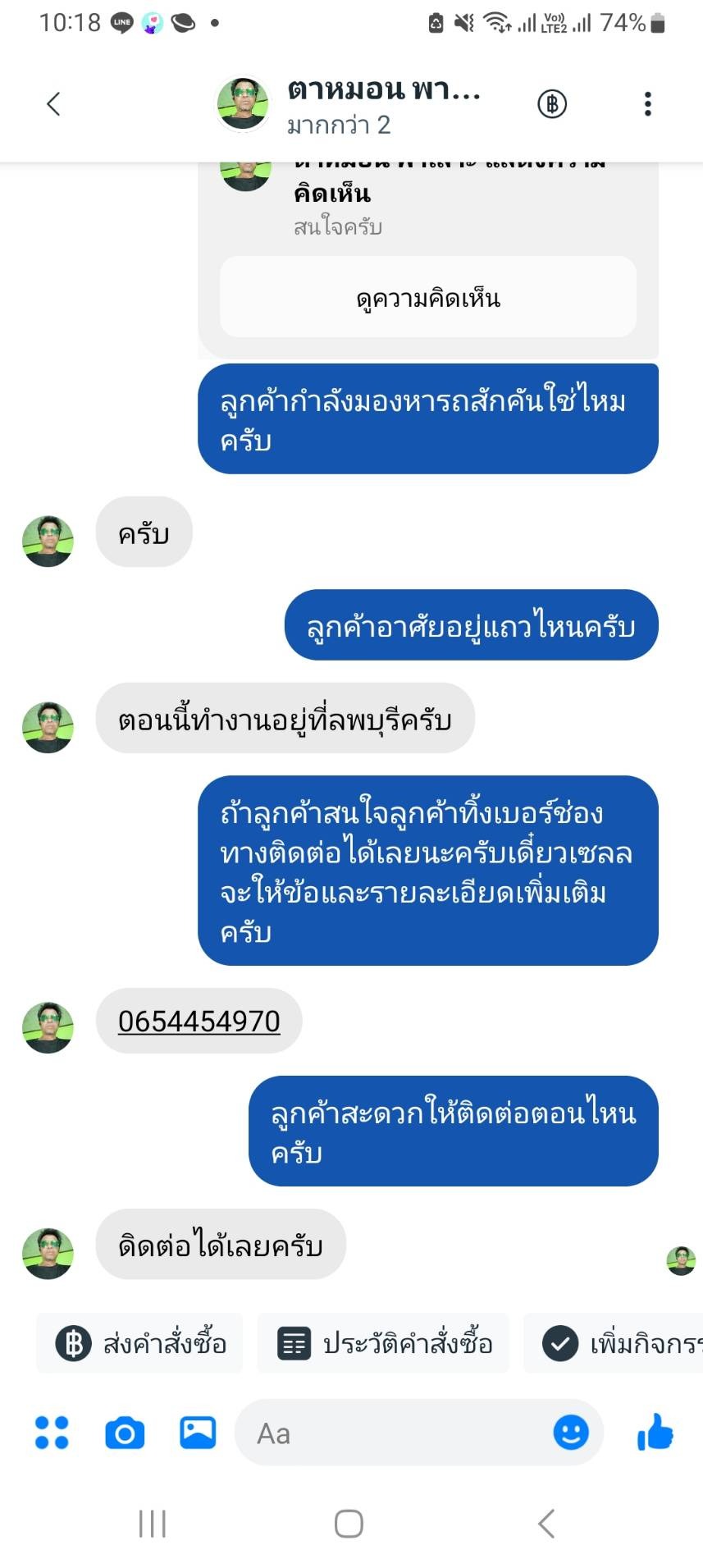The height and width of the screenshot is (1568, 703).
Task: Go back using the top-left arrow
Action: (53, 104)
